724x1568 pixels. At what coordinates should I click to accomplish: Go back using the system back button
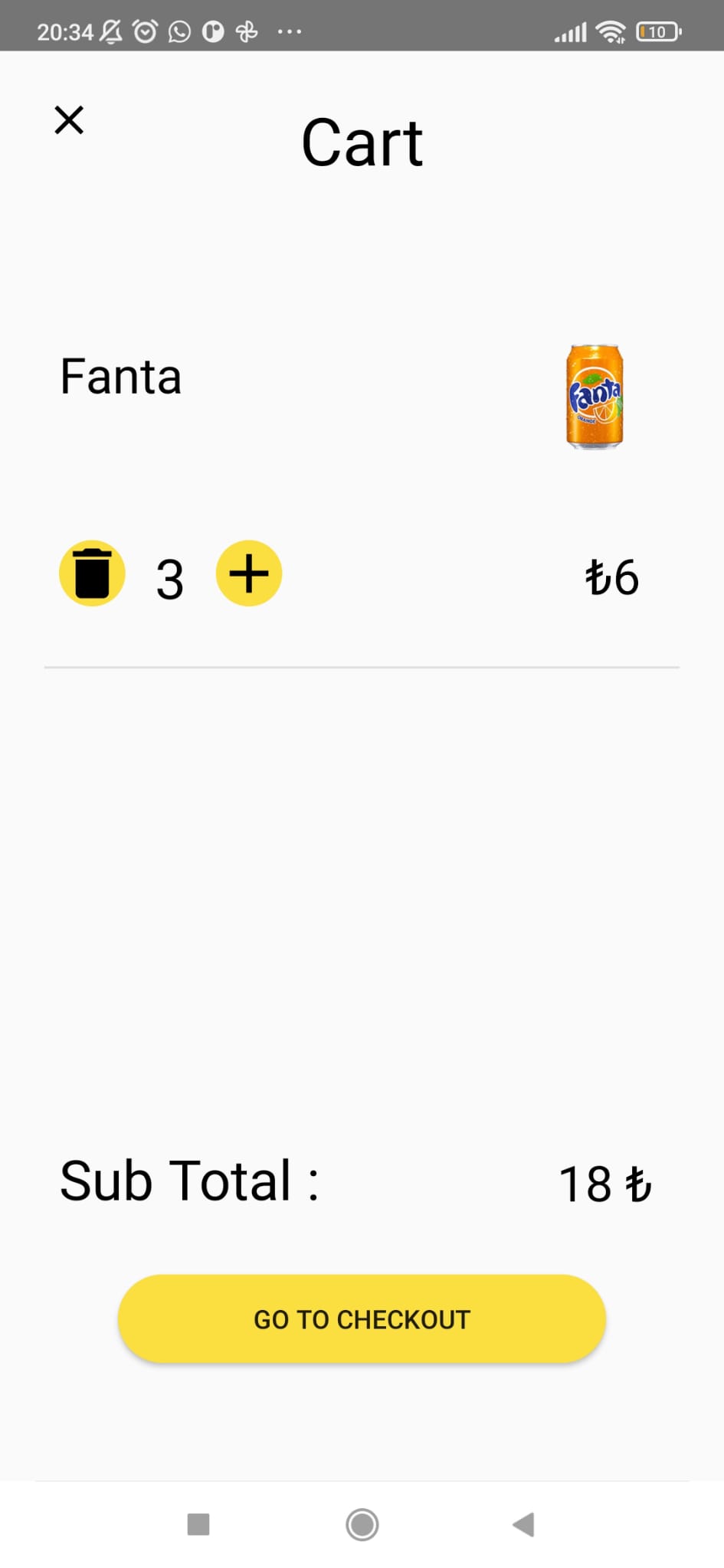523,1524
